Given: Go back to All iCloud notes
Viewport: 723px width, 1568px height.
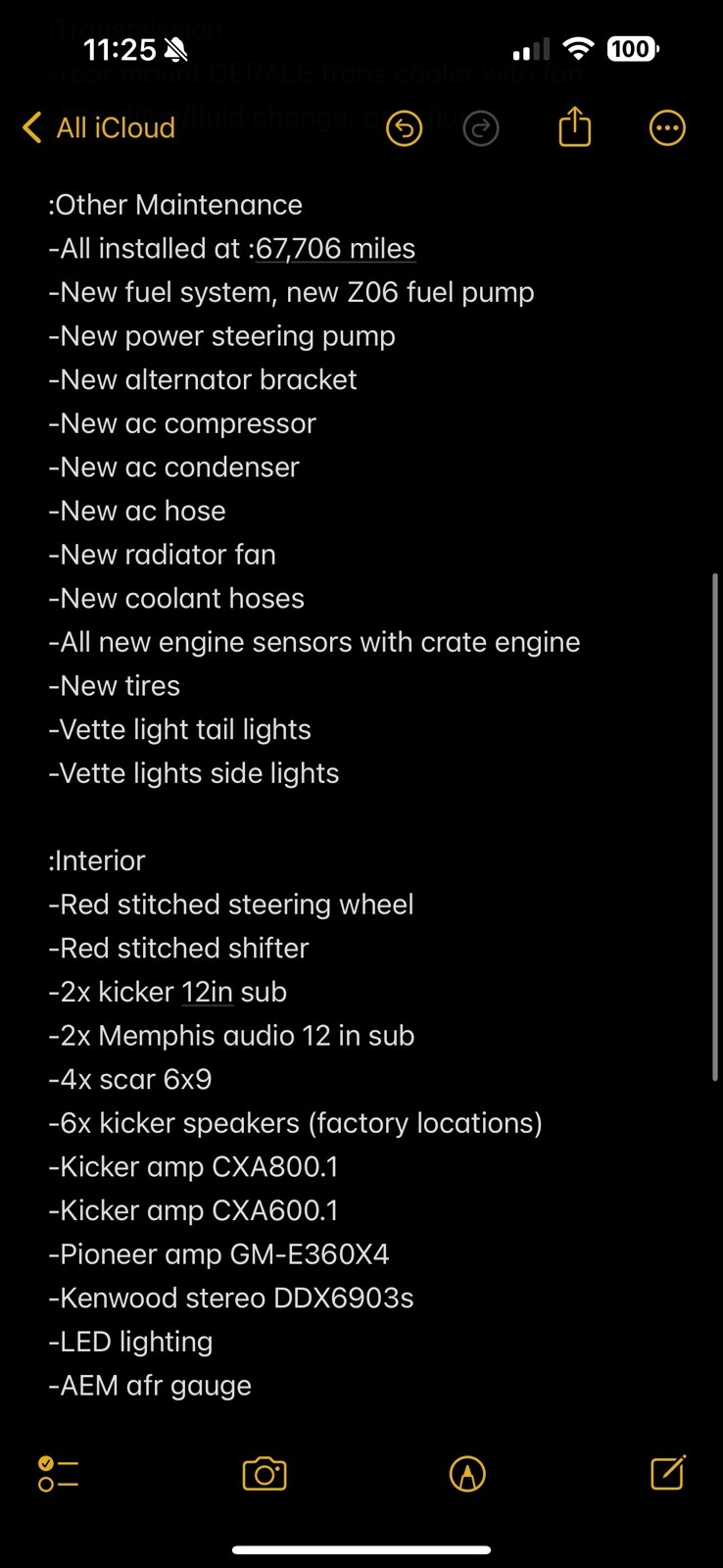Looking at the screenshot, I should 98,127.
